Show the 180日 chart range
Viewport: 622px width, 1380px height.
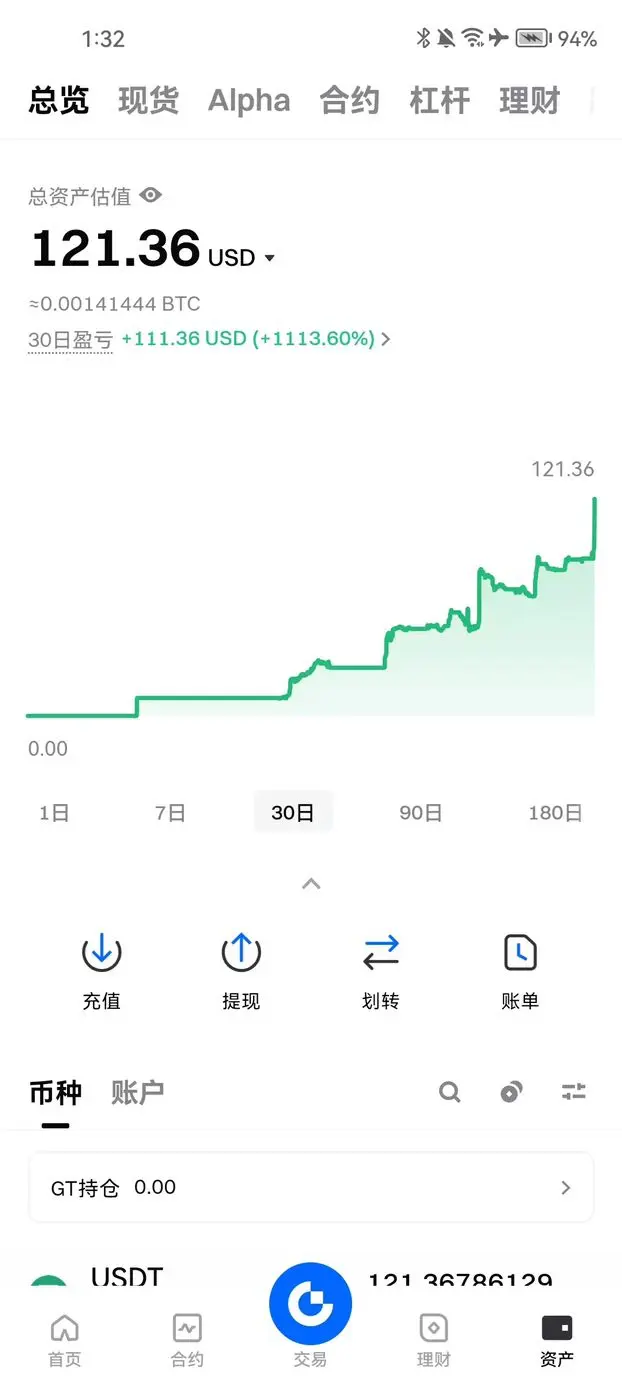coord(555,813)
